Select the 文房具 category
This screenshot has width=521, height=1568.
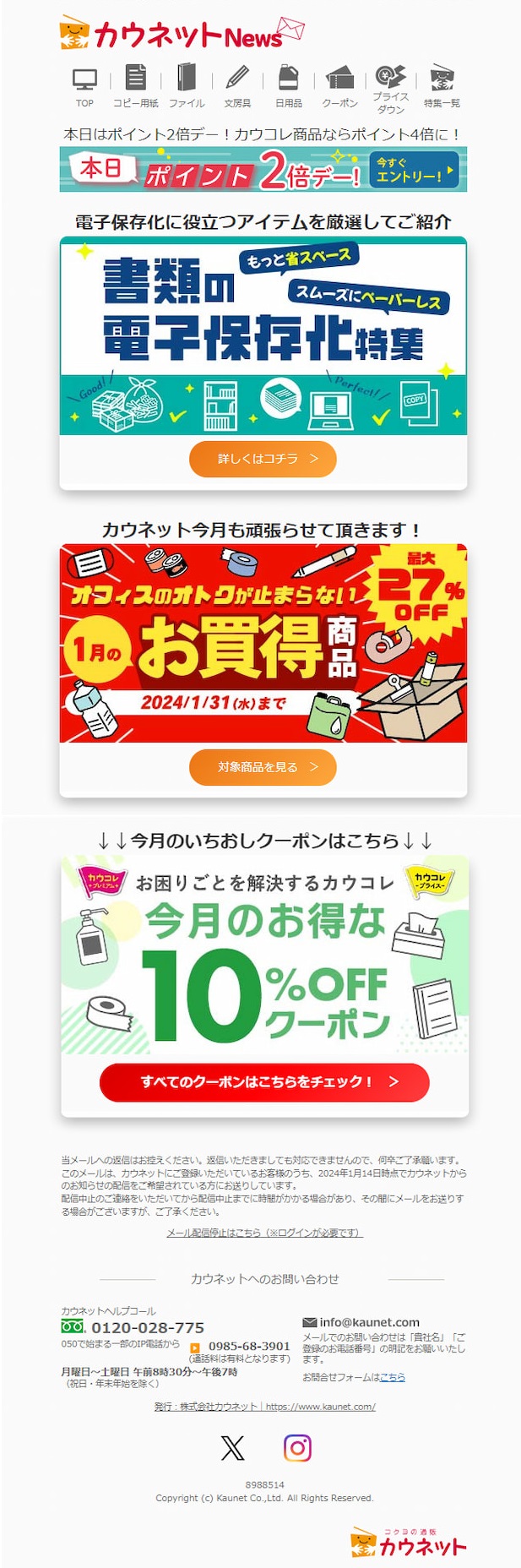click(237, 87)
